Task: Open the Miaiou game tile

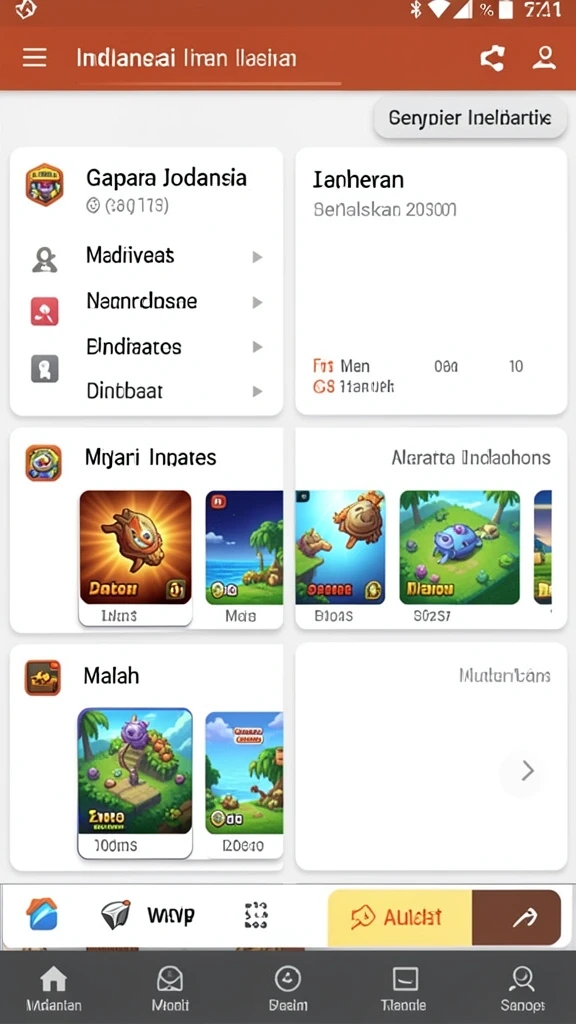Action: (x=459, y=558)
